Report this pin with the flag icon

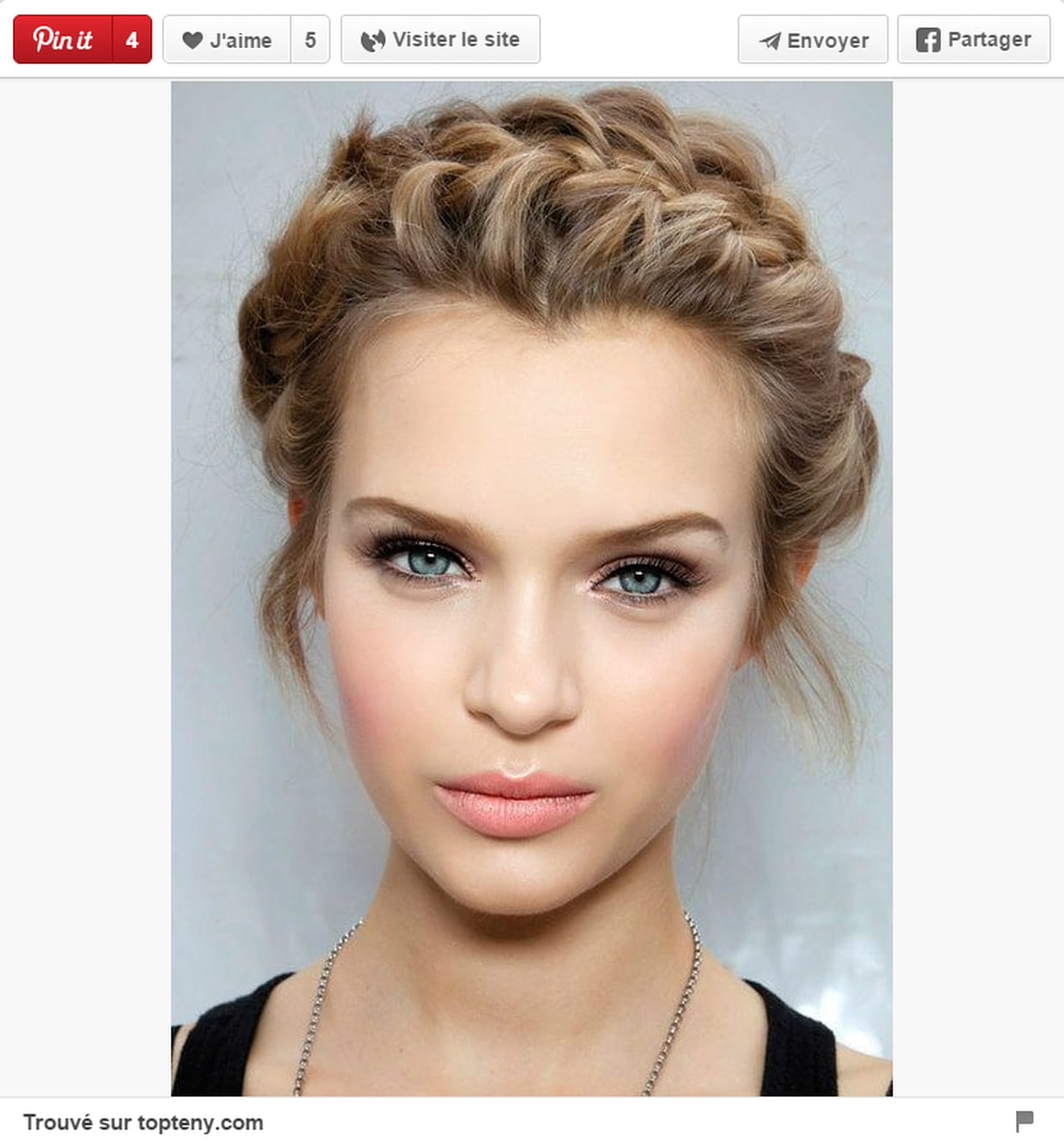1025,1120
